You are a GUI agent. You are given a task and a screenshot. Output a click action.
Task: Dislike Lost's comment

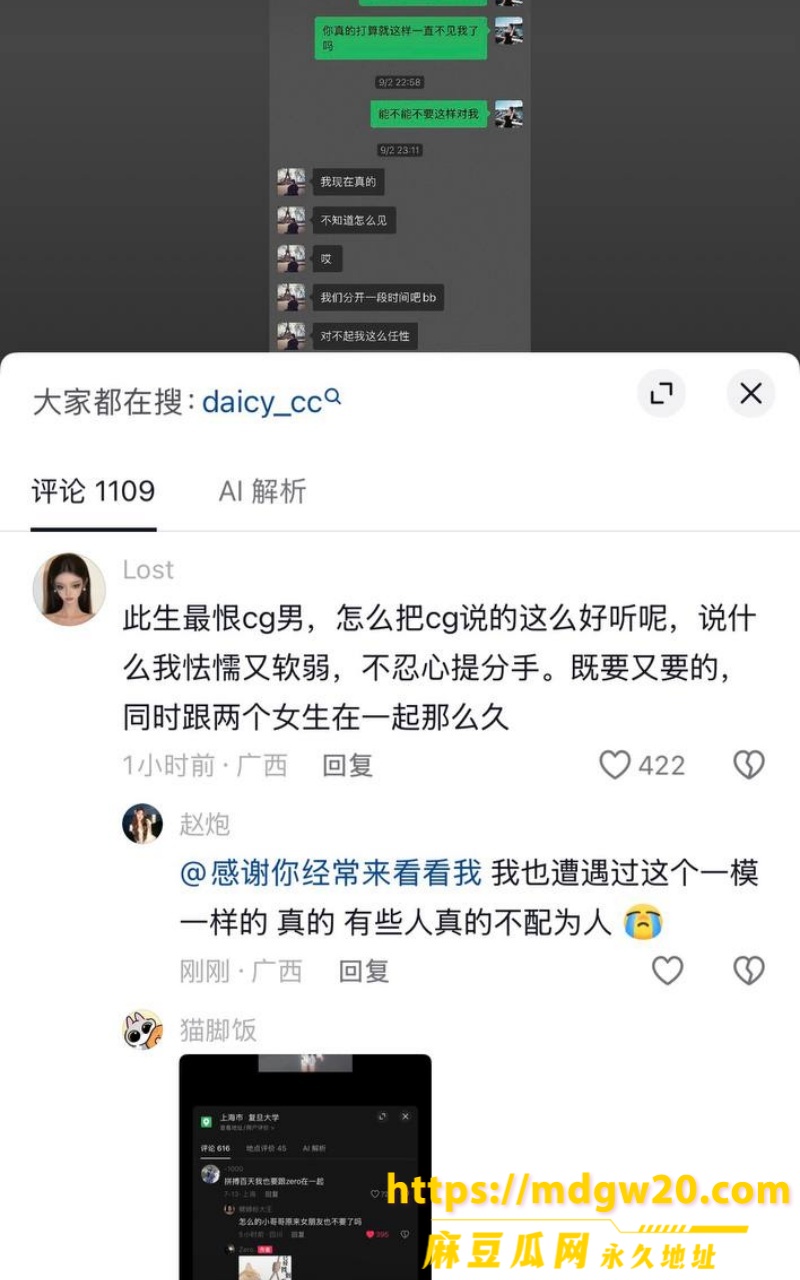click(x=749, y=766)
